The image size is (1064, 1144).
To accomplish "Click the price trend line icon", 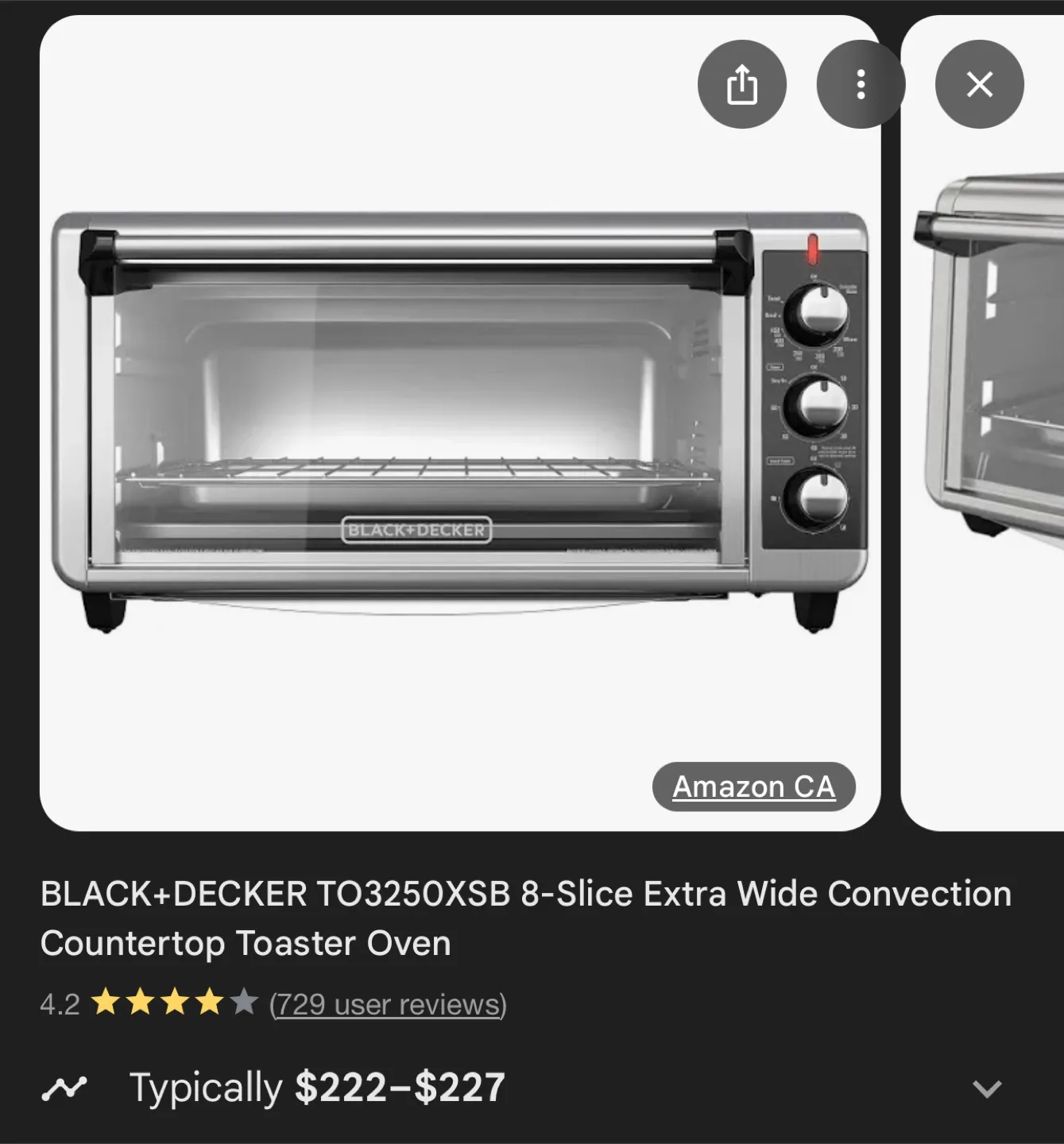I will (65, 1088).
